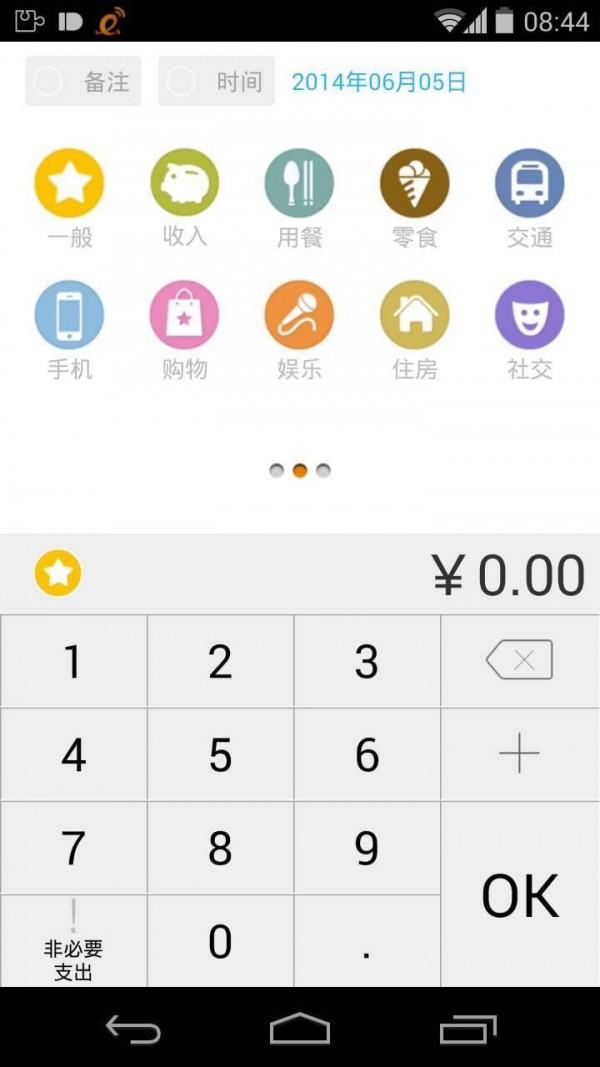Pick the 社交 social category

(x=529, y=315)
